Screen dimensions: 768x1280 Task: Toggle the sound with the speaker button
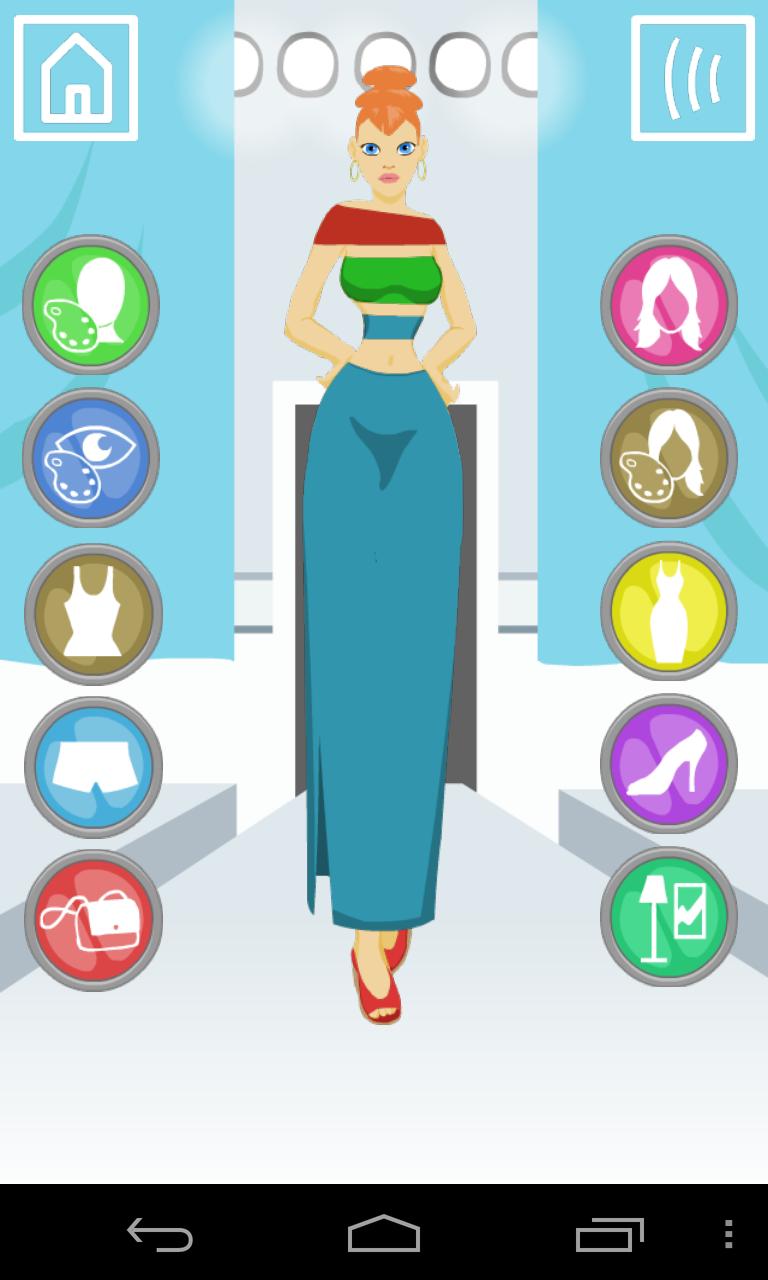[692, 78]
